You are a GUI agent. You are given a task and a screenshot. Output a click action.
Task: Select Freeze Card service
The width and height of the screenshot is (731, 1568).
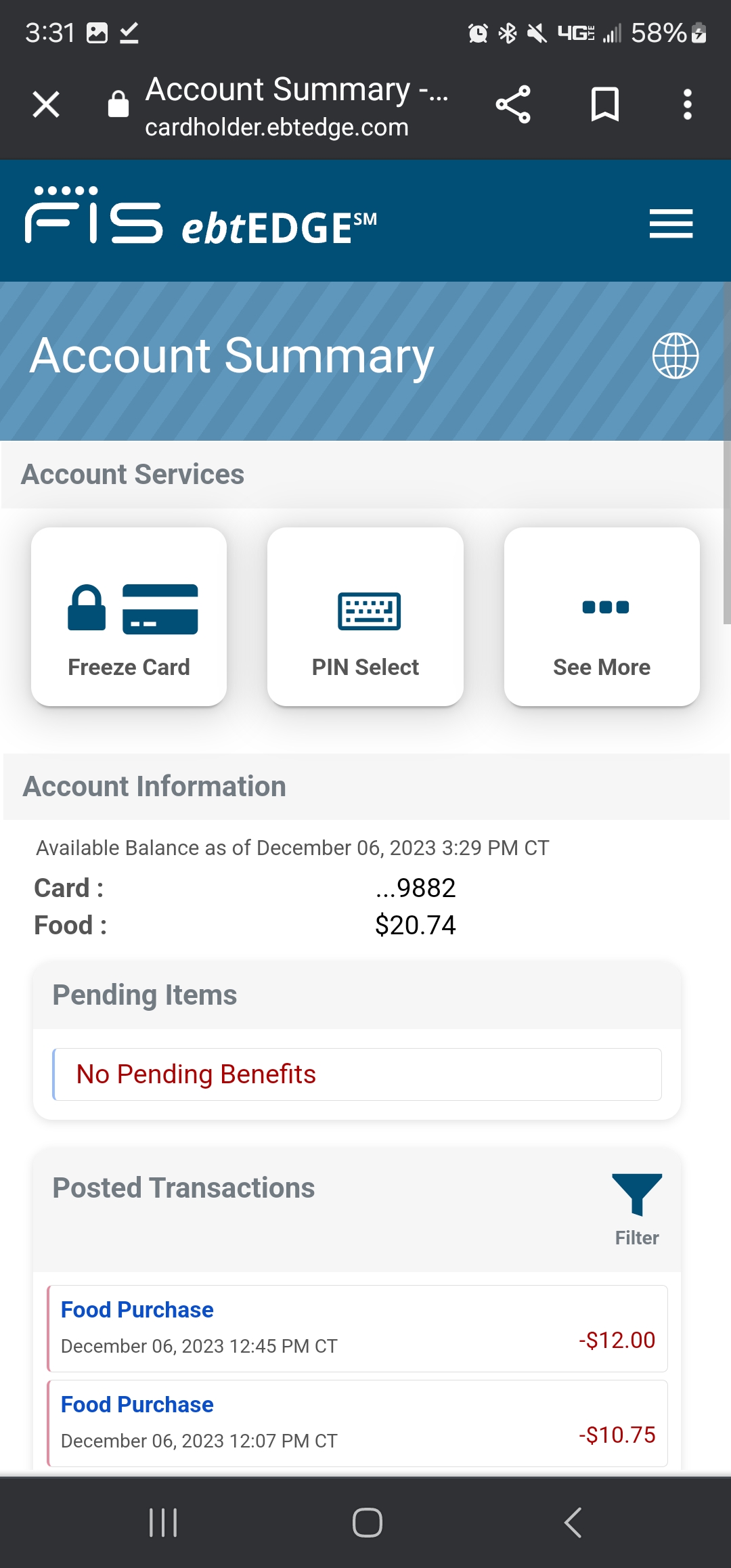(x=129, y=617)
